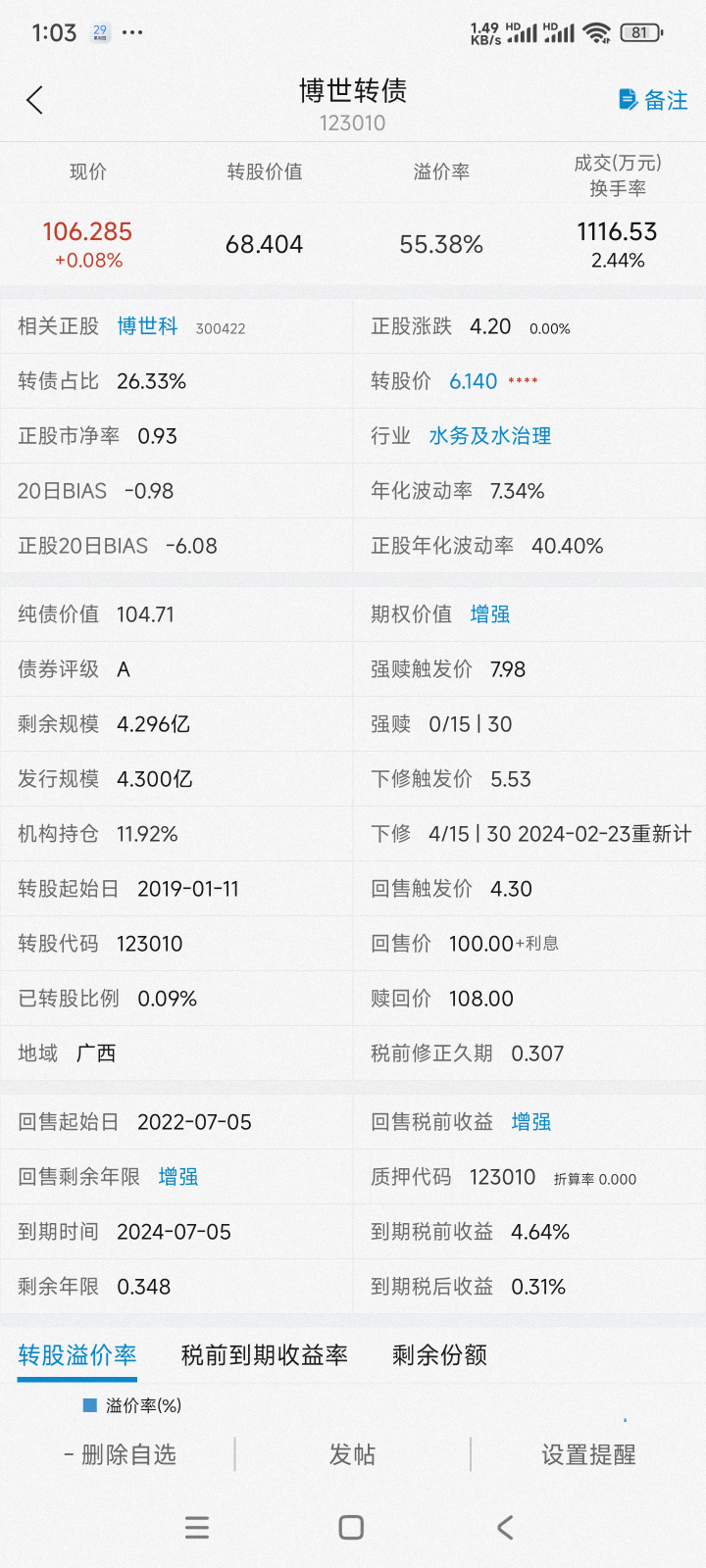This screenshot has width=706, height=1568.
Task: Tap 增强 next to 回售税前收益
Action: tap(530, 1122)
